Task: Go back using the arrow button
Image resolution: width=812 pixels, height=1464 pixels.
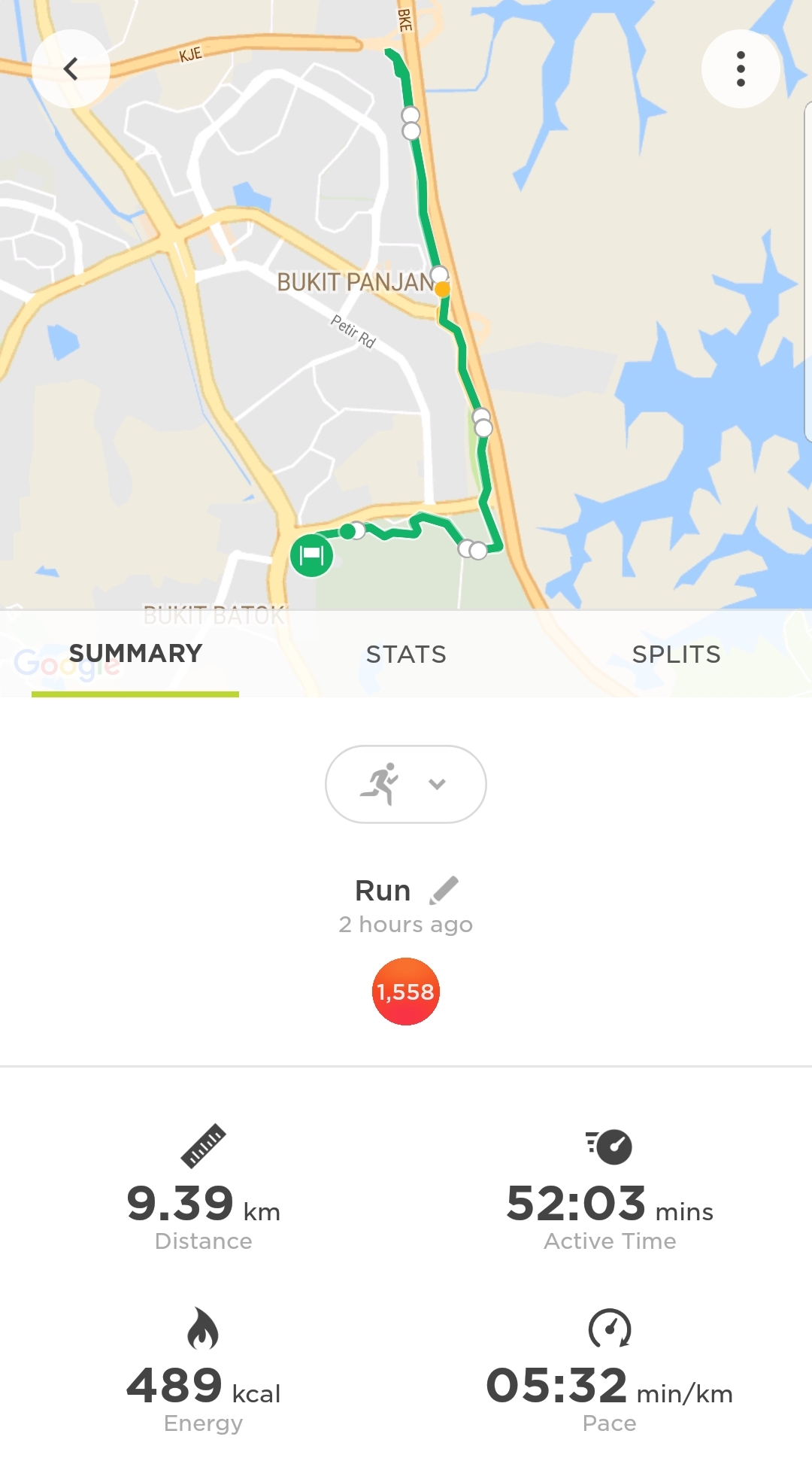Action: [71, 69]
